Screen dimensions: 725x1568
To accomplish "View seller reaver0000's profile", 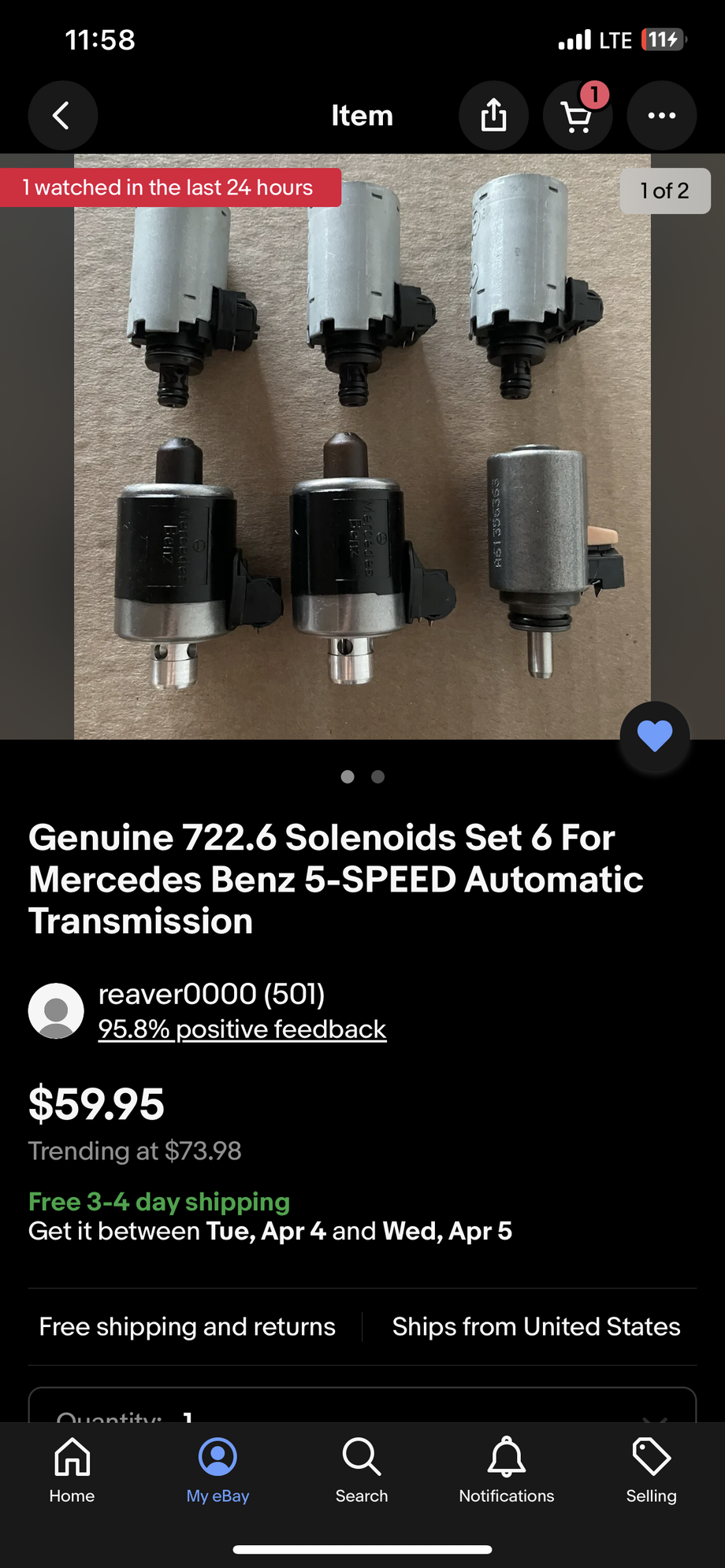I will 211,994.
